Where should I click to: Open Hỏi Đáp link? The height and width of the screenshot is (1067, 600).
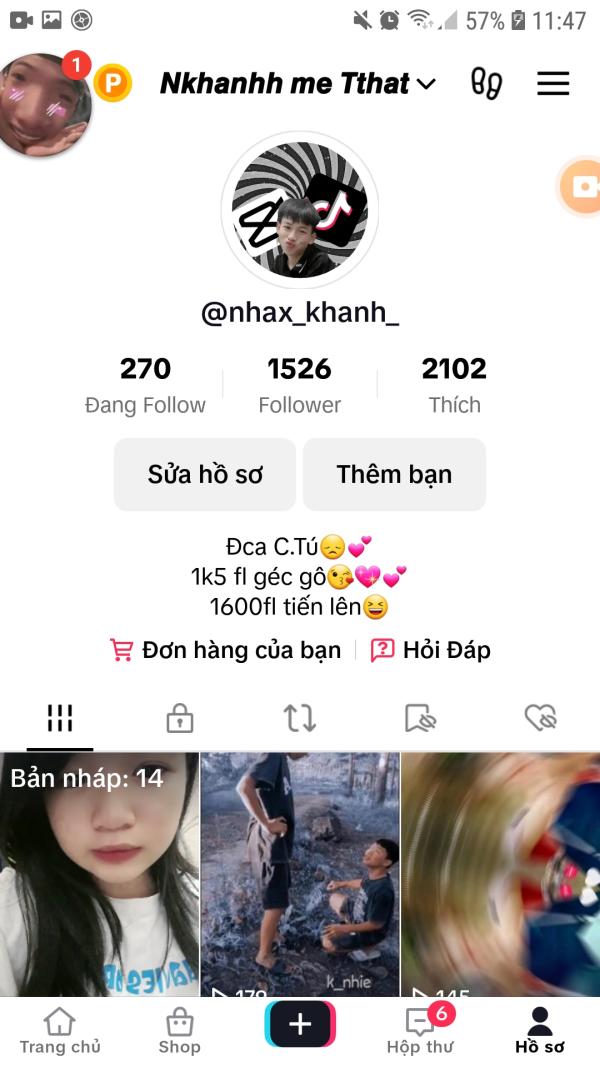coord(431,650)
